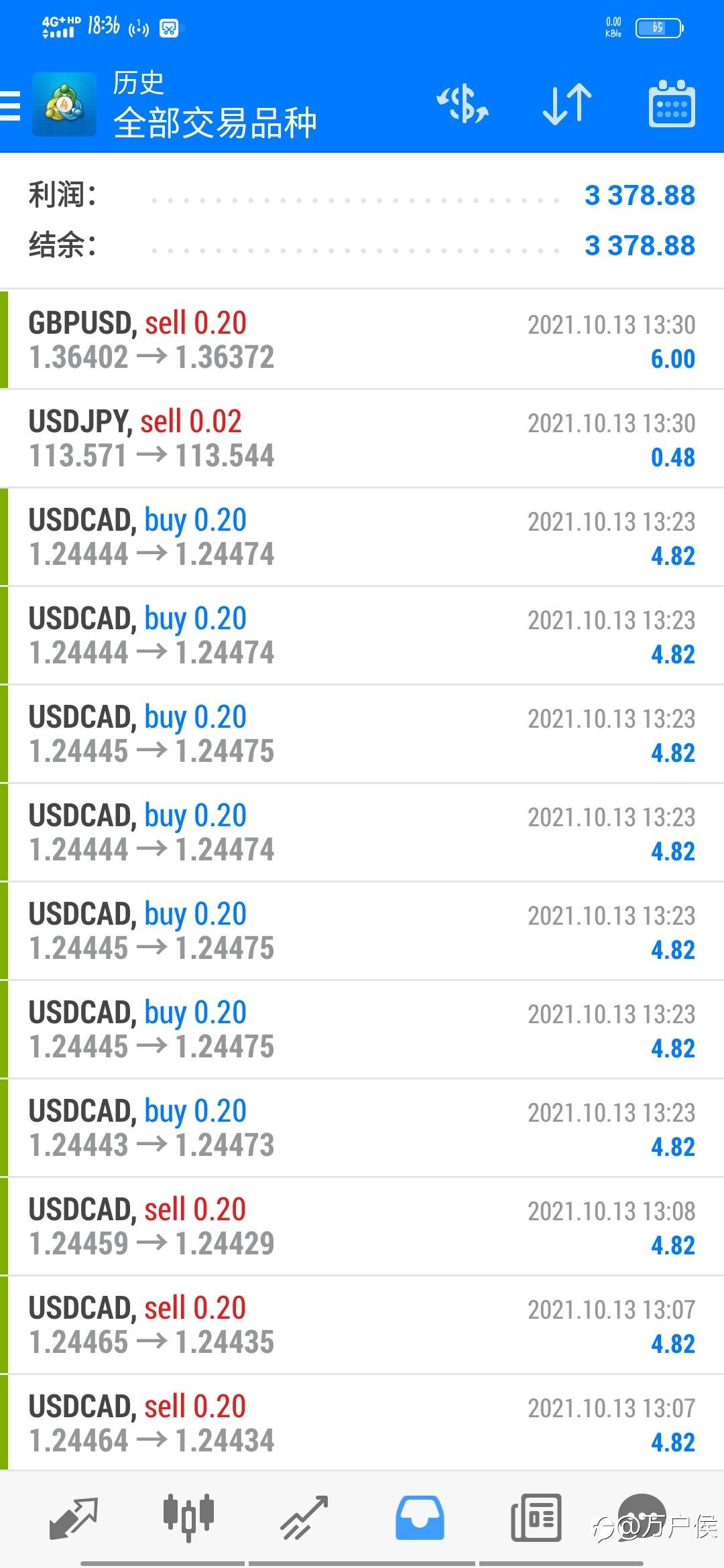Open the calendar date range picker
The width and height of the screenshot is (724, 1568).
[x=672, y=104]
